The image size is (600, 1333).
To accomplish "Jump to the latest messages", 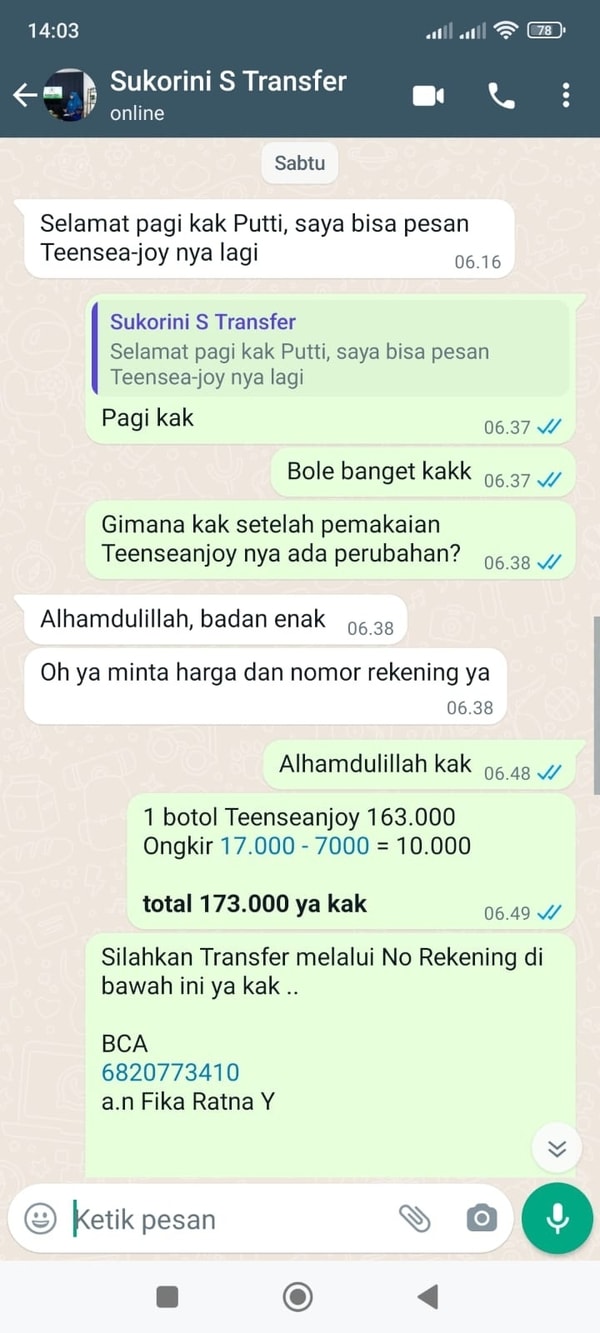I will (x=557, y=1148).
